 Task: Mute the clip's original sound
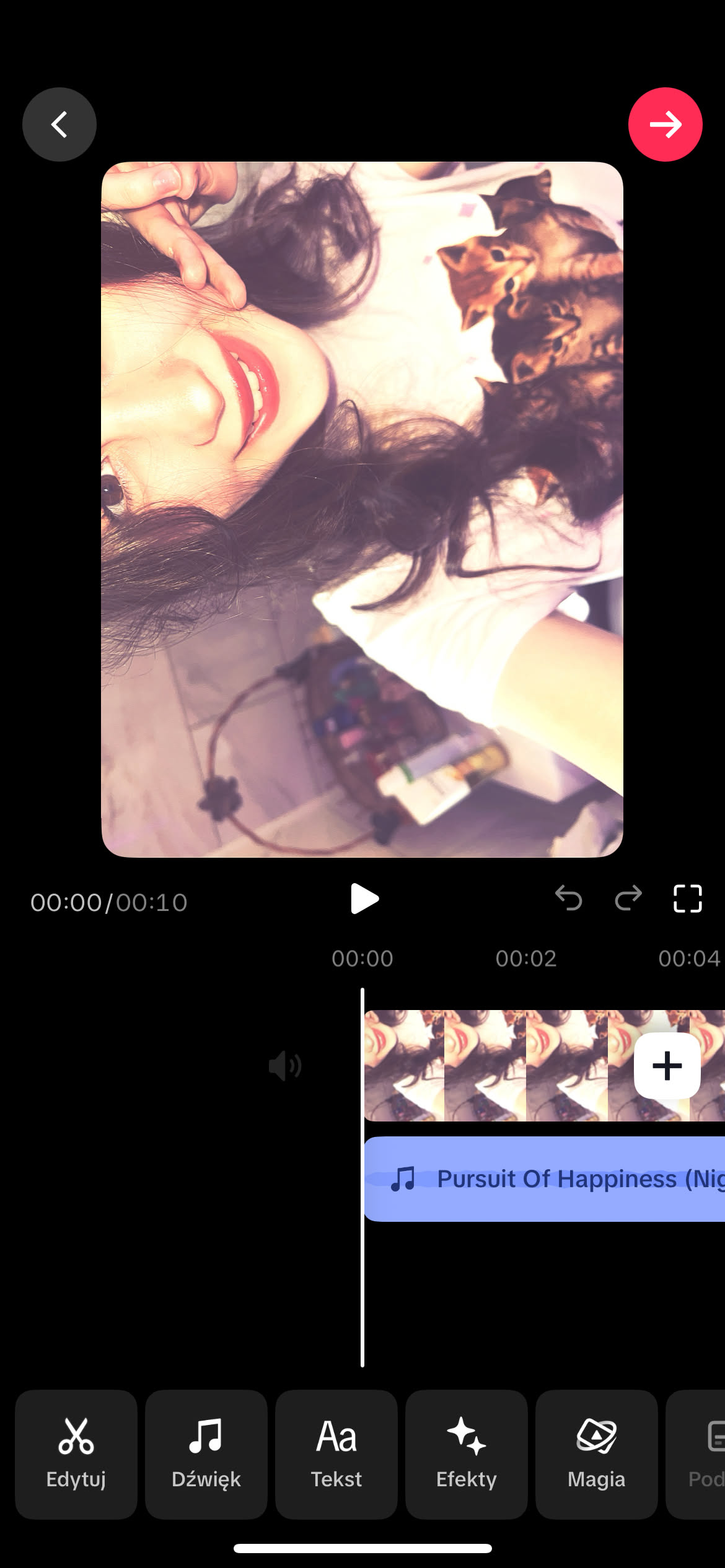click(x=285, y=1066)
